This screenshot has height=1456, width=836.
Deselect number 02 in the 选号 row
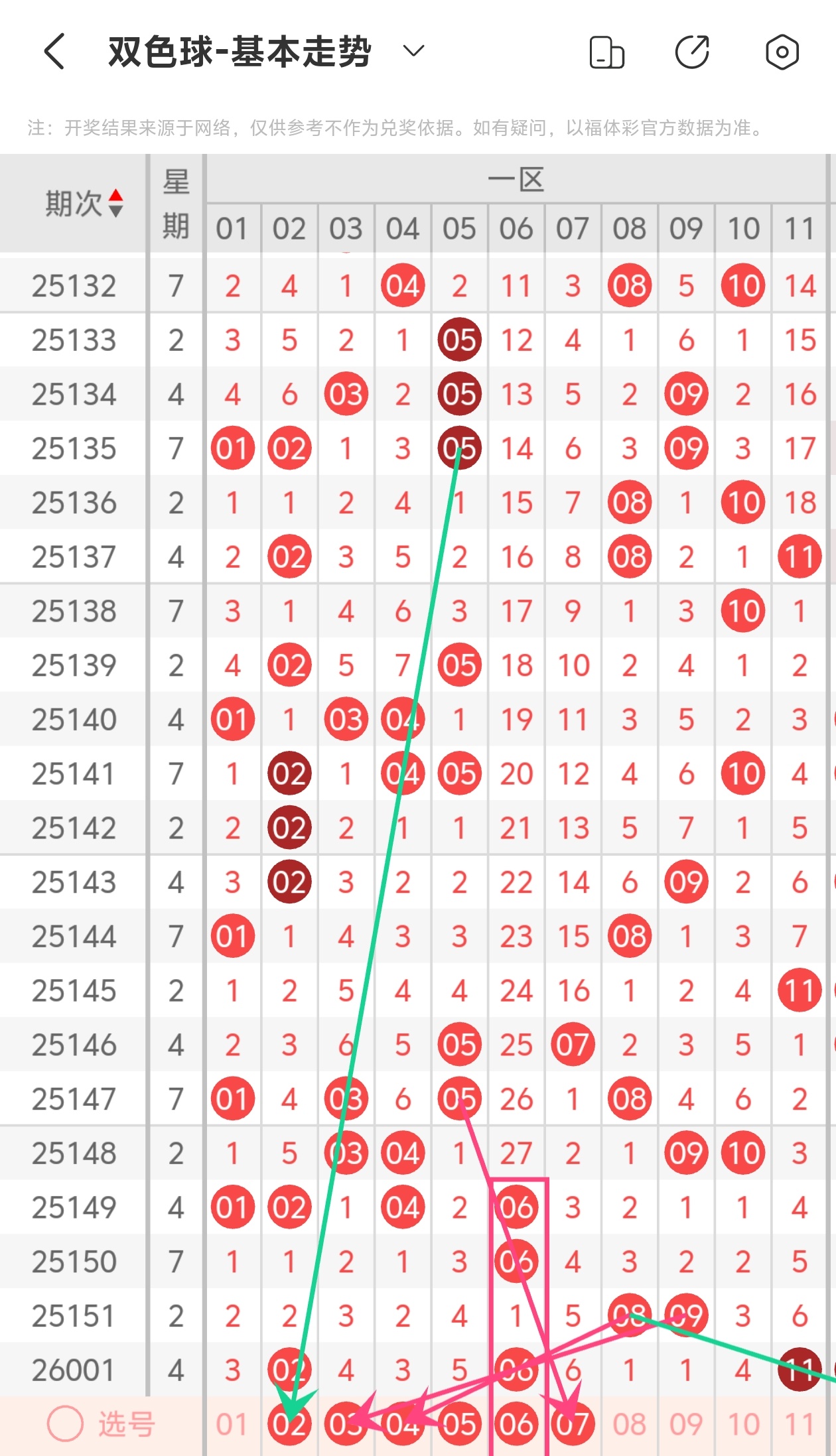click(289, 1424)
